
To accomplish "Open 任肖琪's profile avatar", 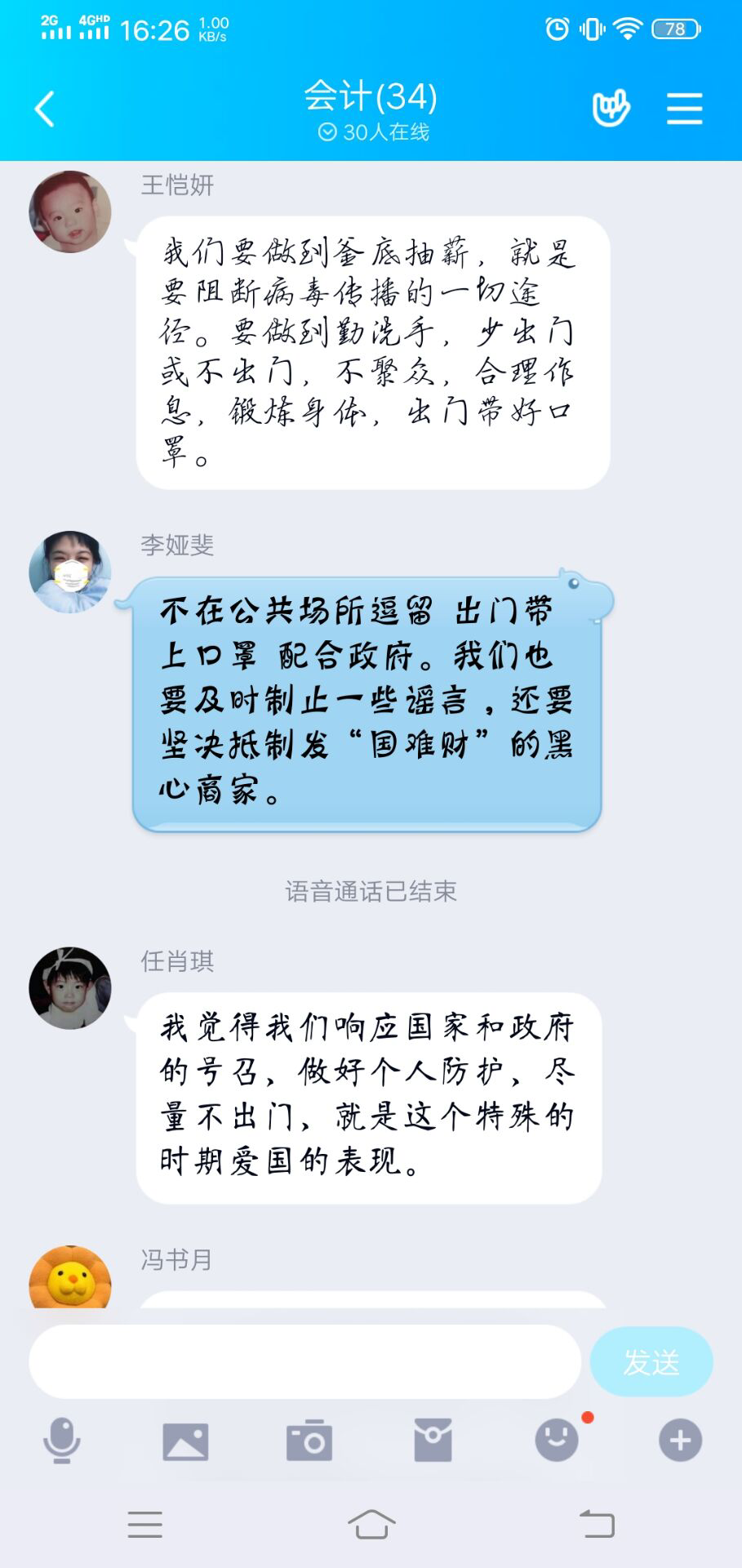I will (x=70, y=988).
